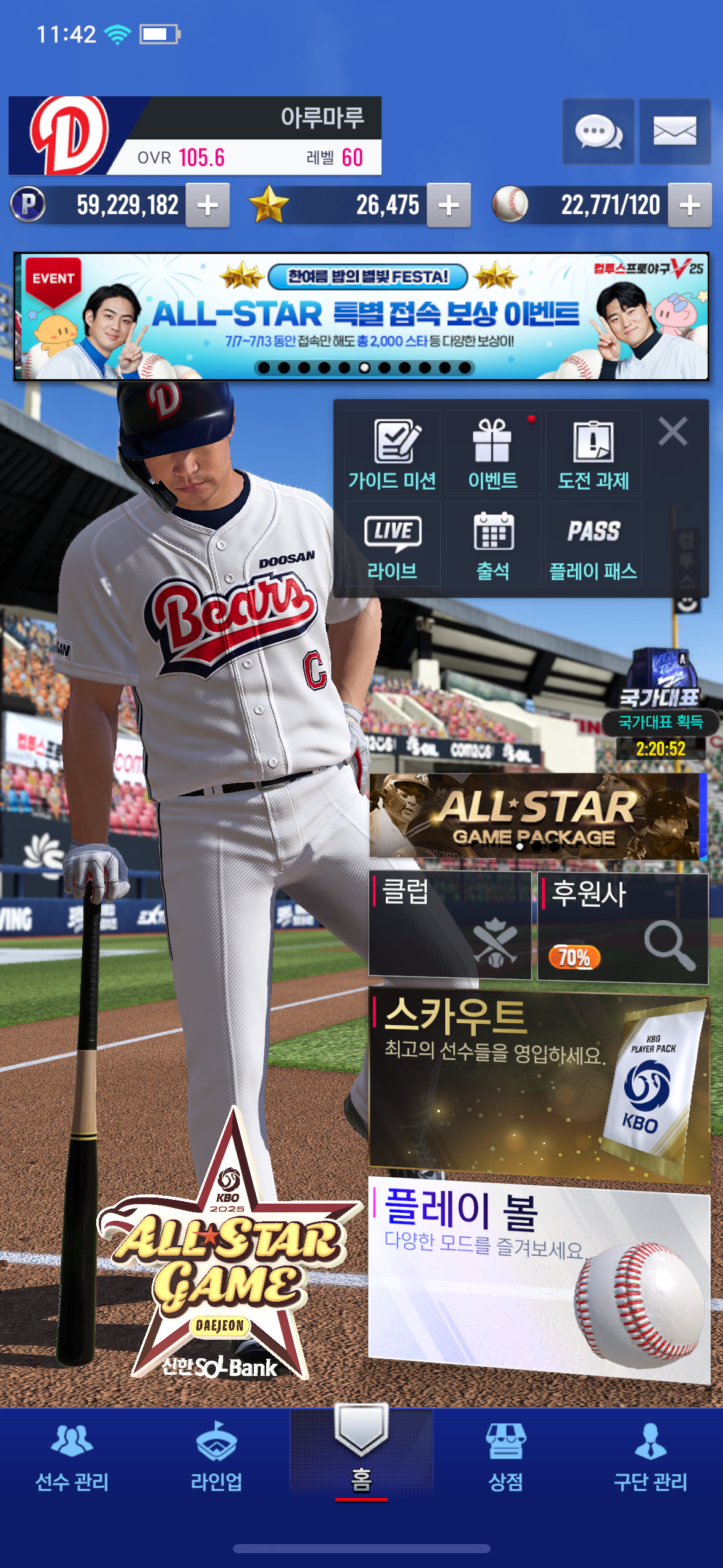Open the mailbox envelope icon
The image size is (723, 1568).
(675, 131)
